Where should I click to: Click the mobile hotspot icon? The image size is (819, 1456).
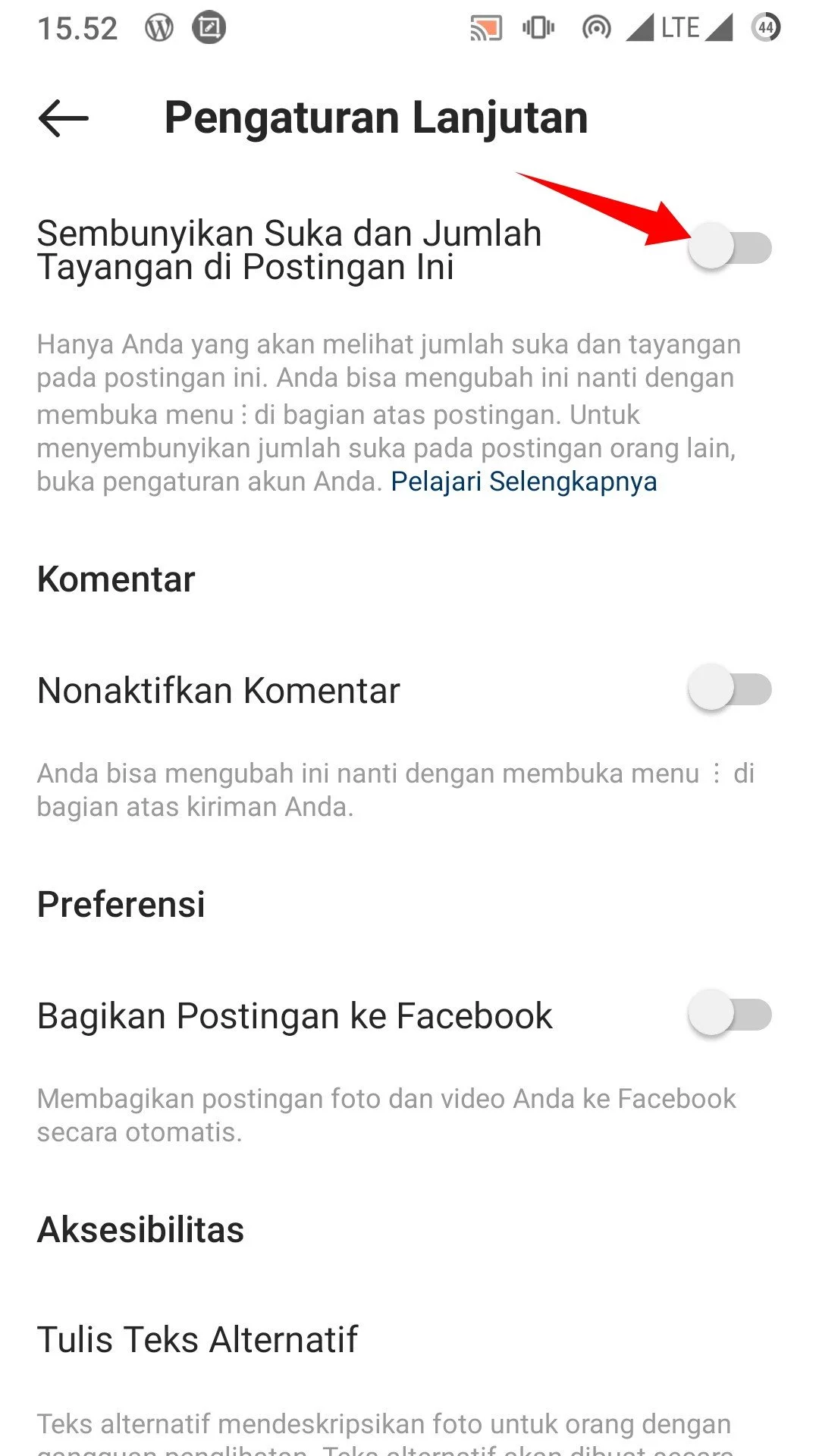[598, 27]
